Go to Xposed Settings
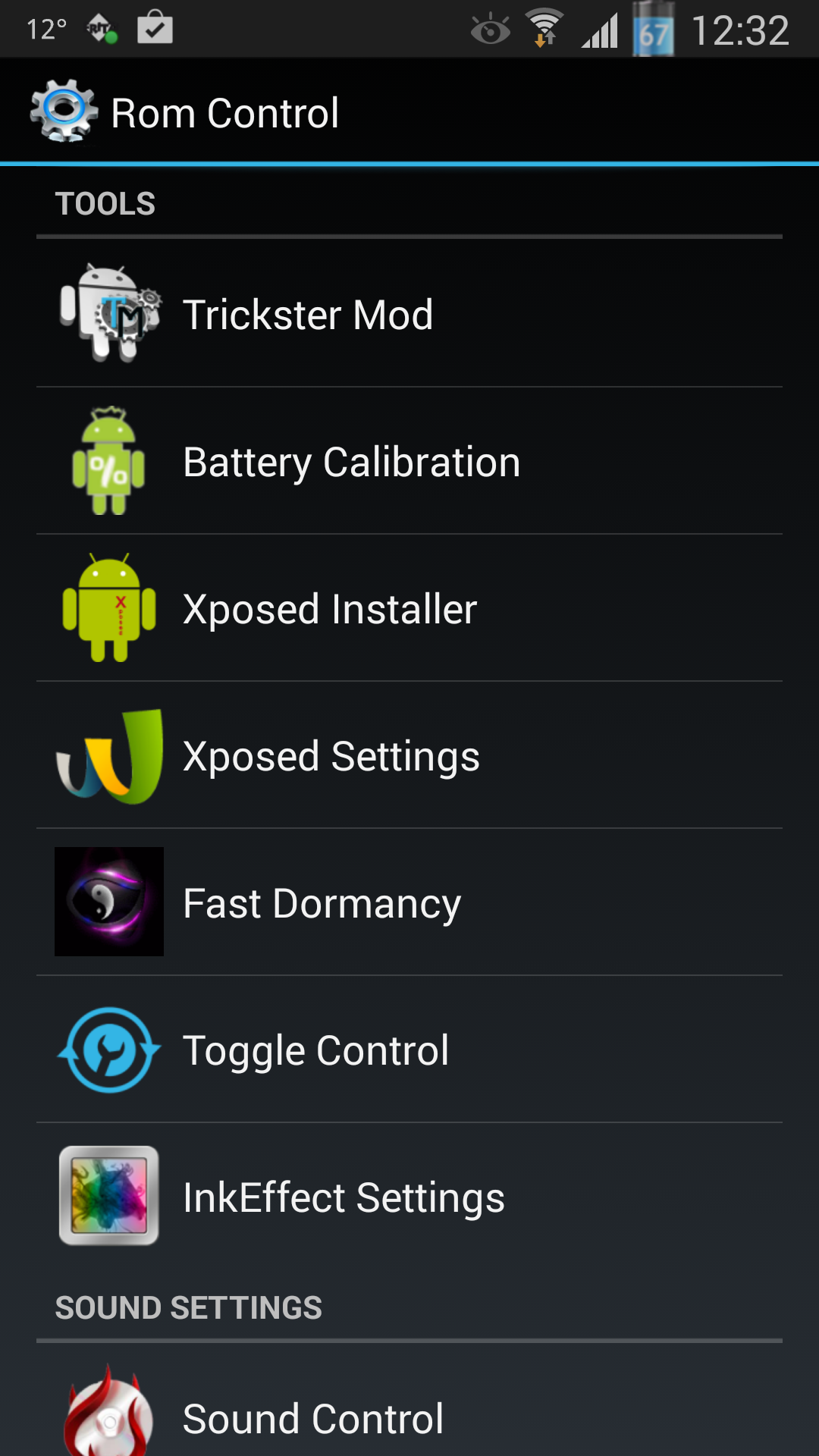This screenshot has height=1456, width=819. (409, 755)
